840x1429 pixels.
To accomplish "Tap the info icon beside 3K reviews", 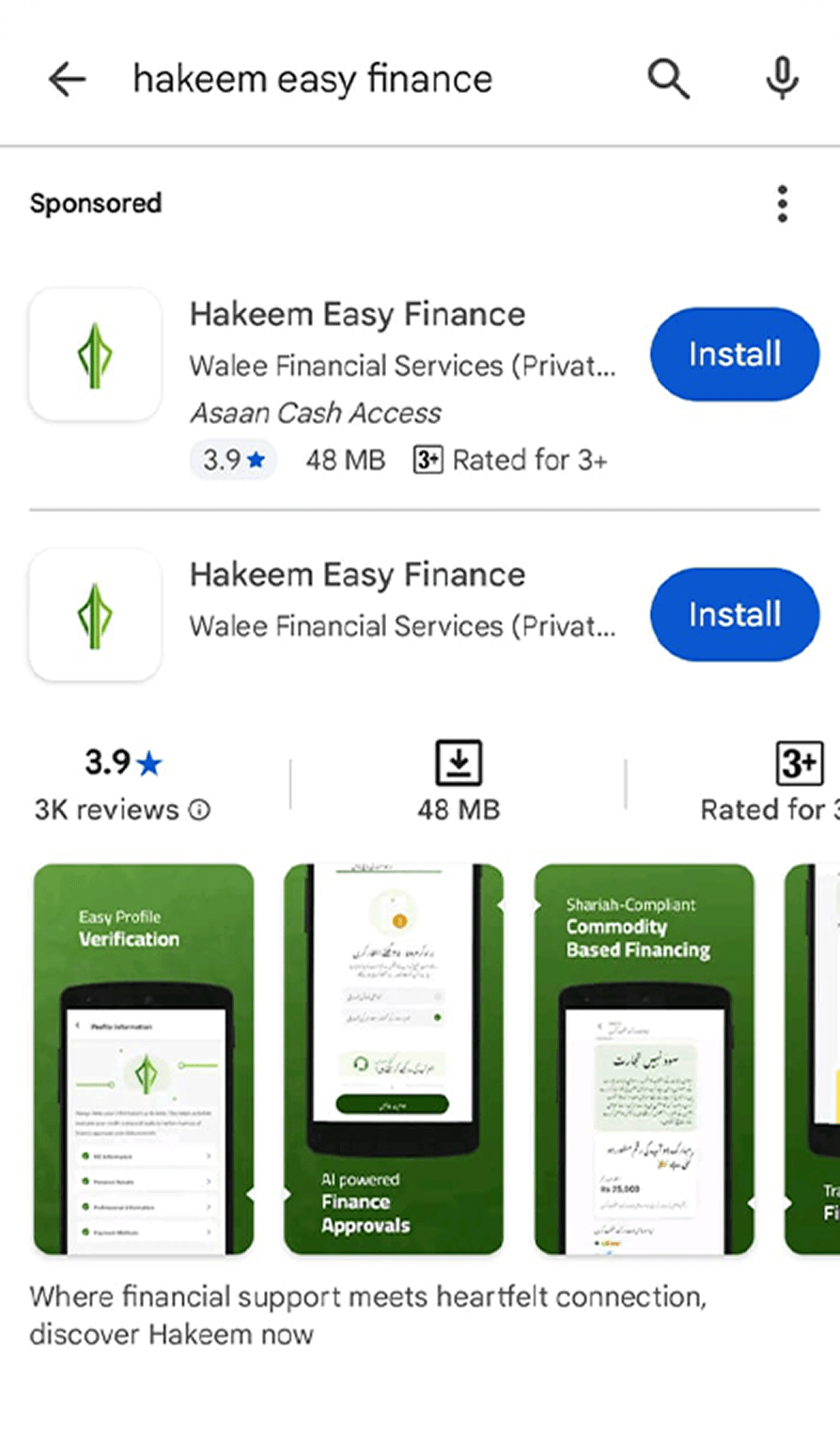I will (200, 809).
